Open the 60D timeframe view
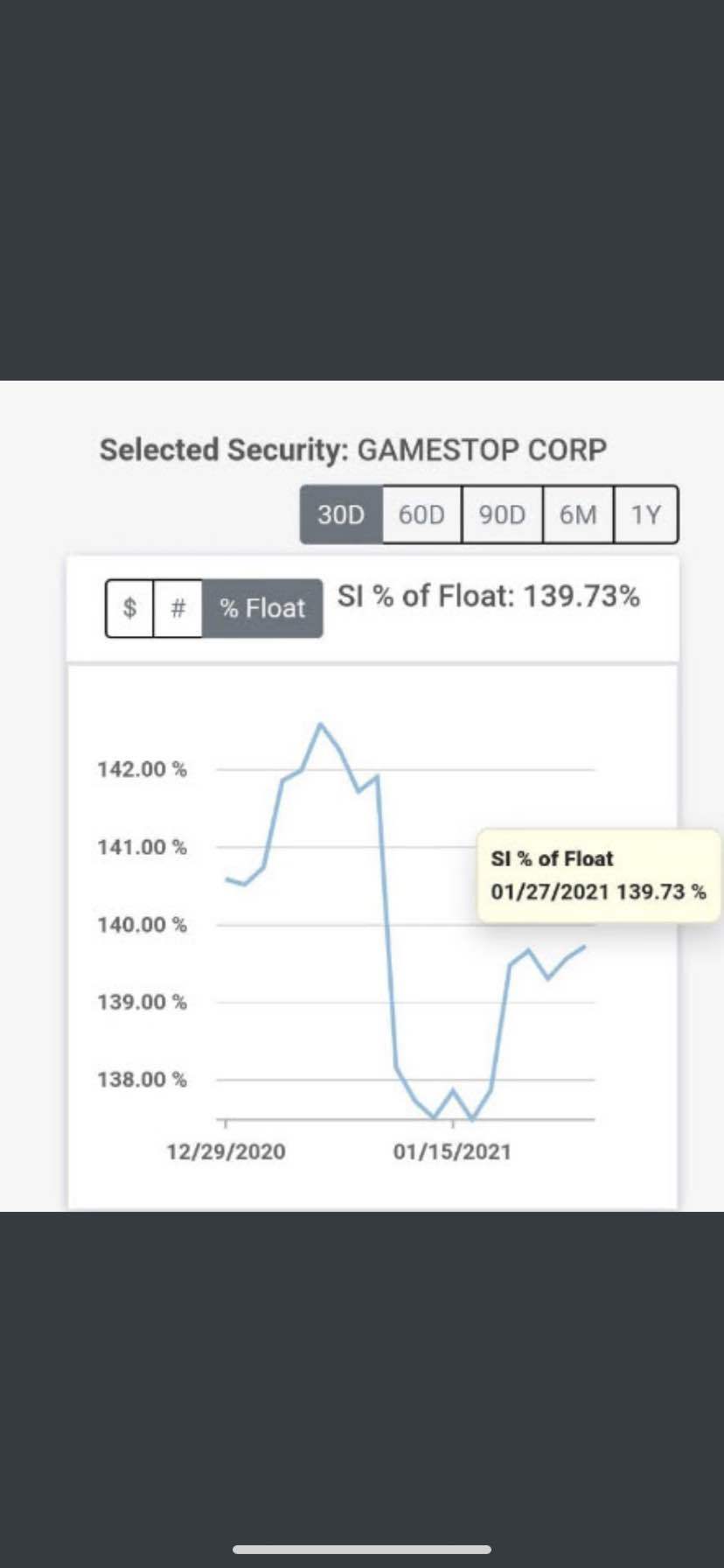The height and width of the screenshot is (1568, 724). 422,514
